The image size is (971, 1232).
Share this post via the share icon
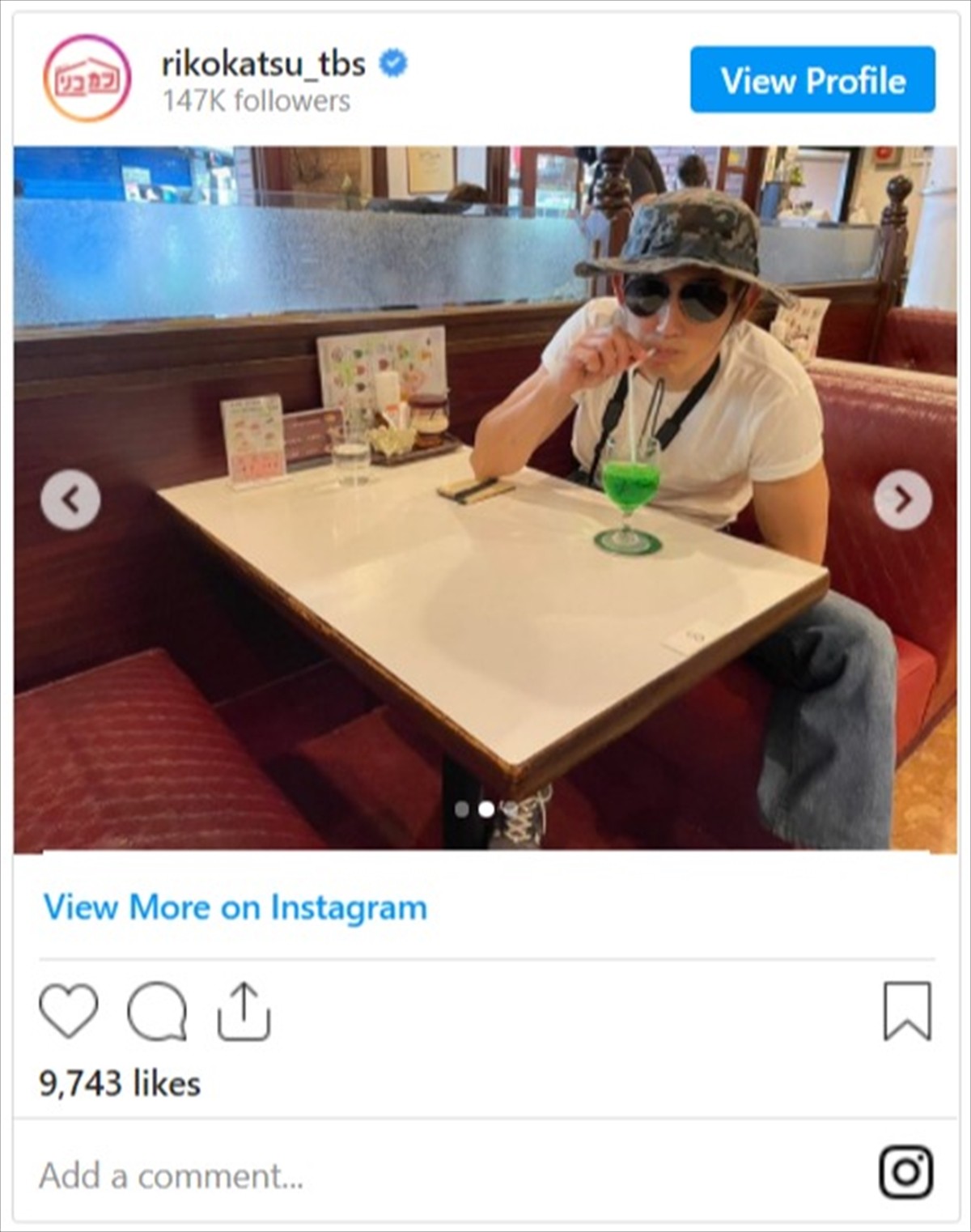(244, 1011)
